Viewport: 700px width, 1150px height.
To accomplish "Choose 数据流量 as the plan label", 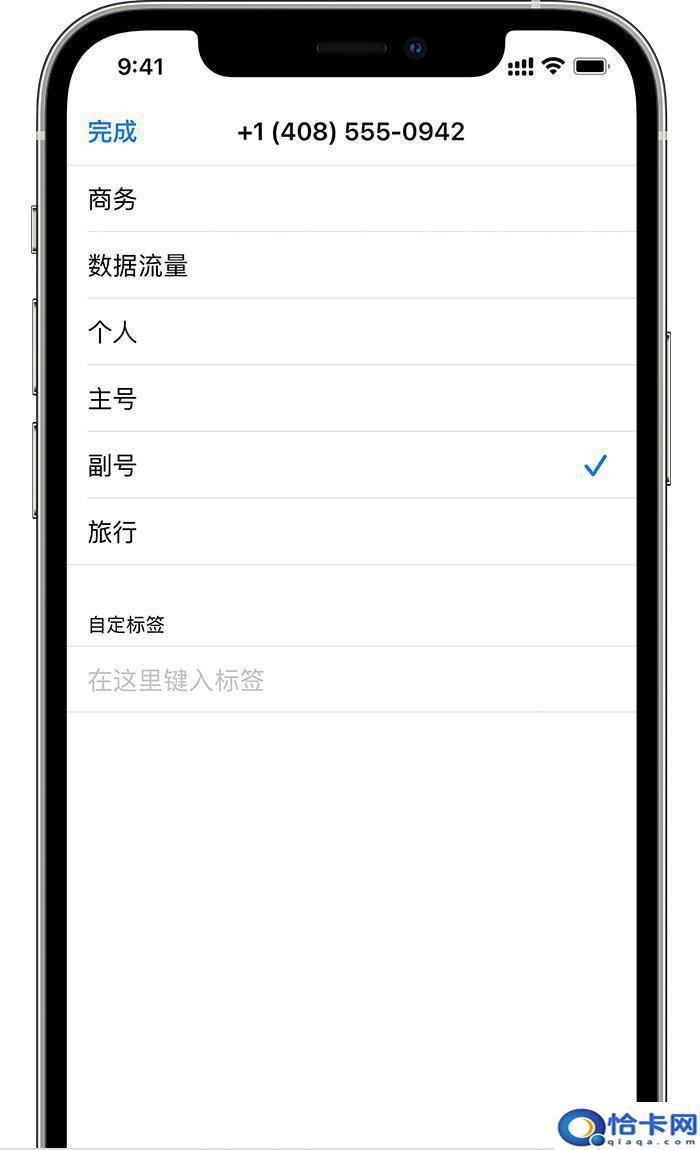I will tap(351, 265).
